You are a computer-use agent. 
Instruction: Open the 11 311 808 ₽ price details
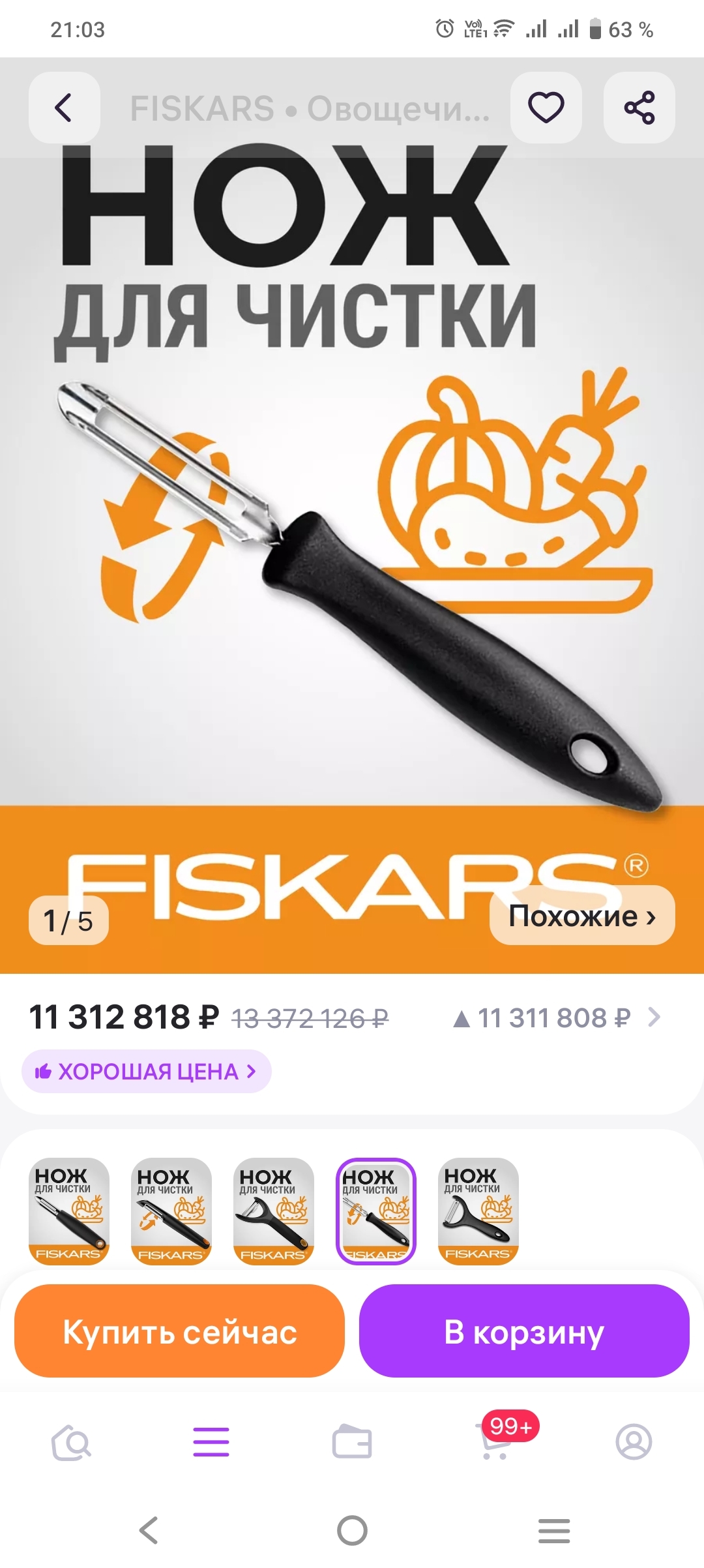coord(557,1018)
